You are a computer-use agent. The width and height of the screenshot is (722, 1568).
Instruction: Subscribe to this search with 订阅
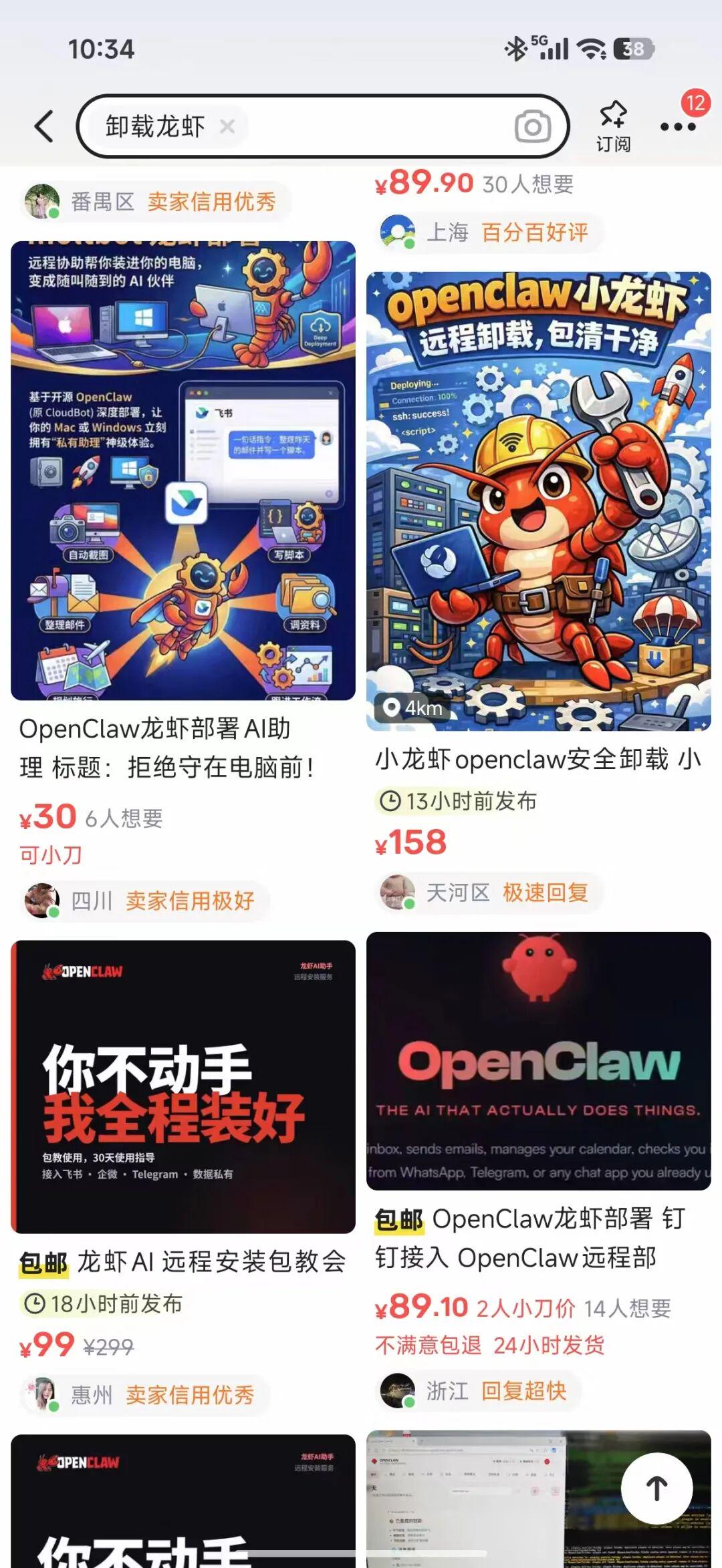point(613,125)
